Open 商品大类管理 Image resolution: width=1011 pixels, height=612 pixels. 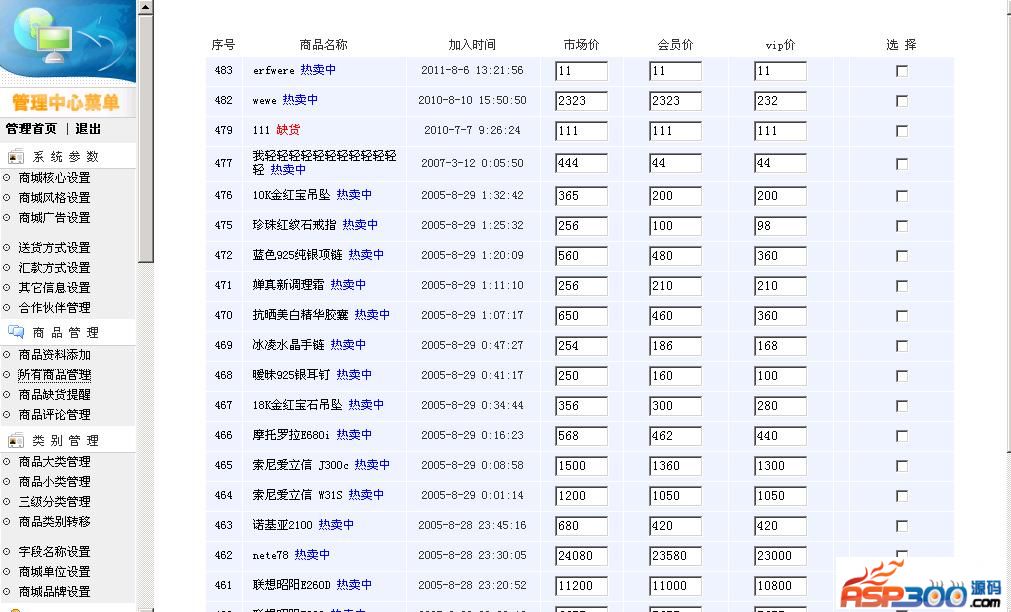click(x=54, y=462)
